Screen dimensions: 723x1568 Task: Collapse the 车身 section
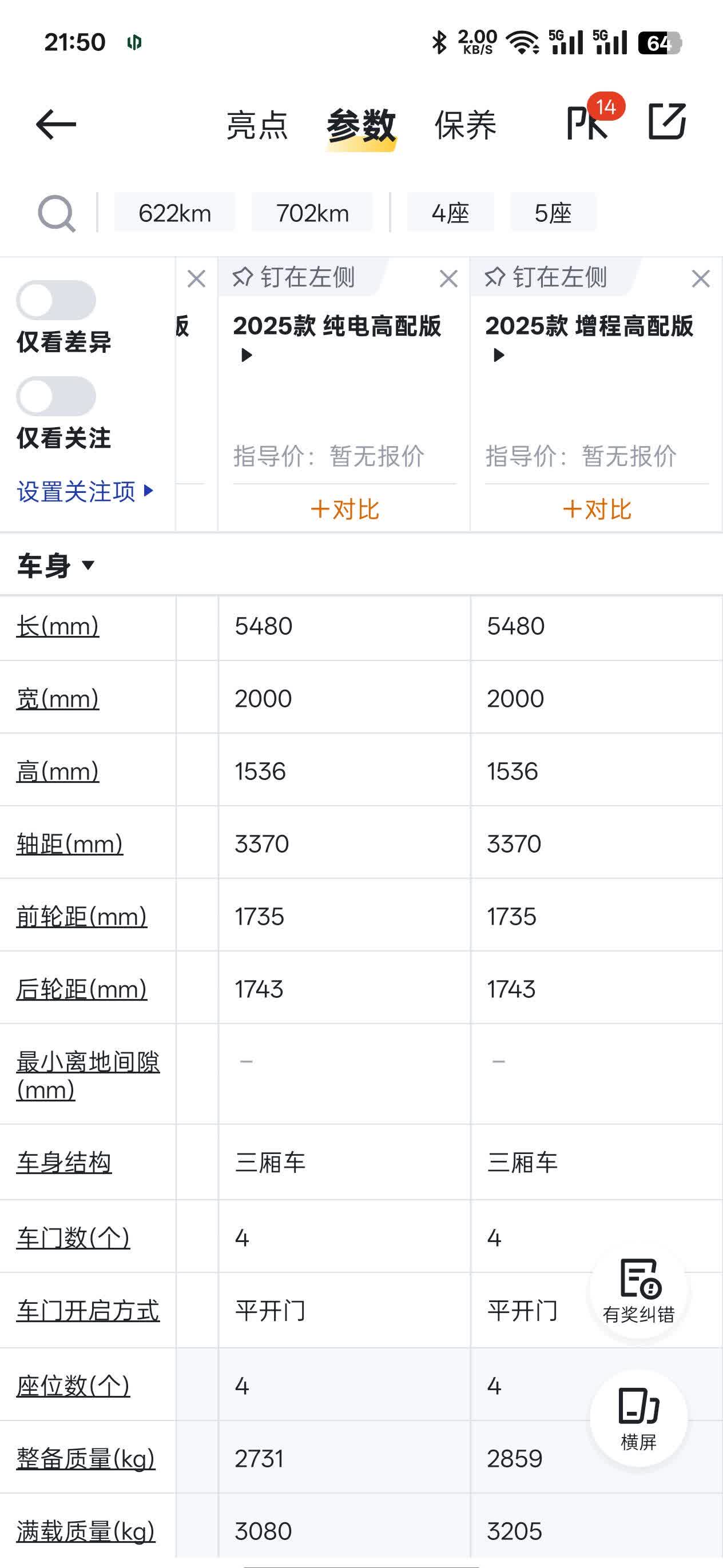tap(56, 566)
